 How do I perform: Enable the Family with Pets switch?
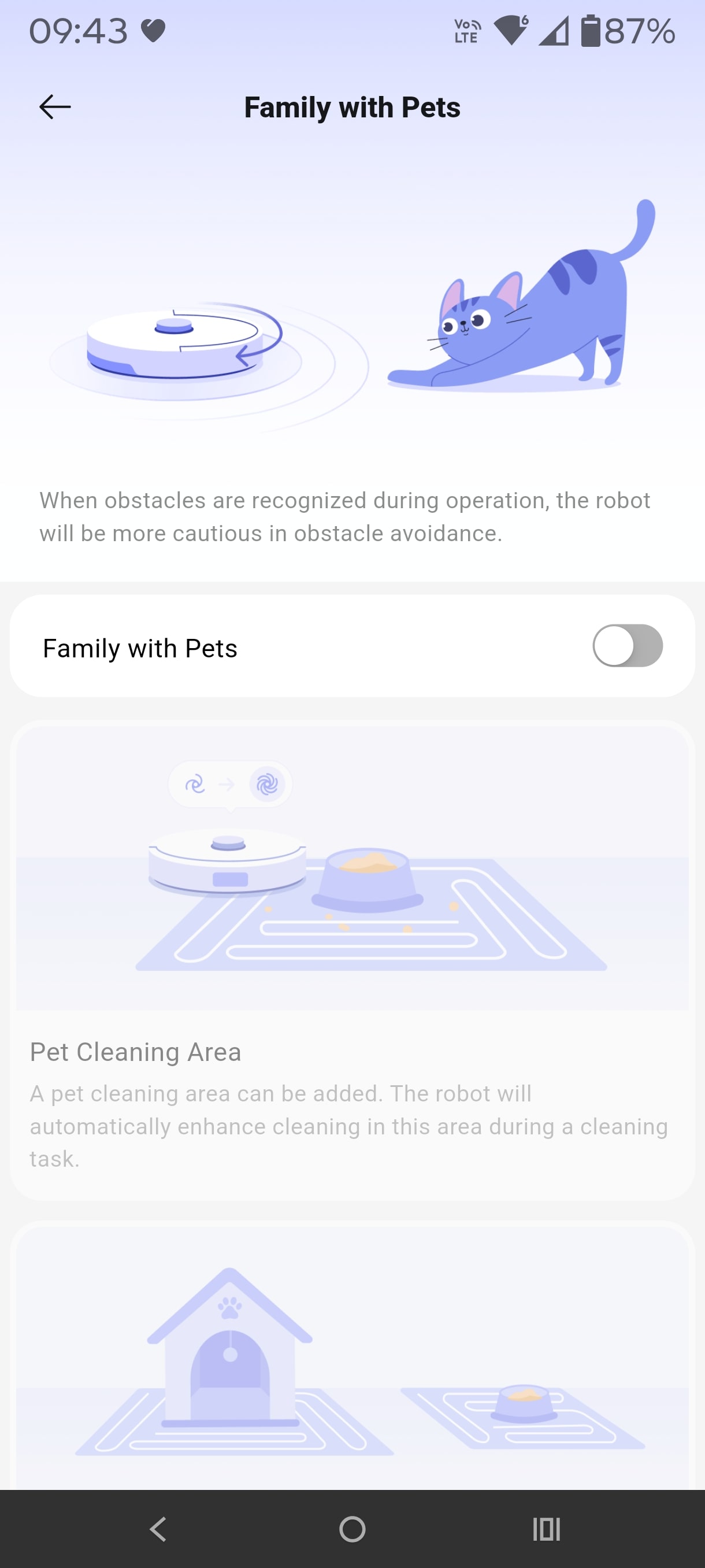(627, 646)
